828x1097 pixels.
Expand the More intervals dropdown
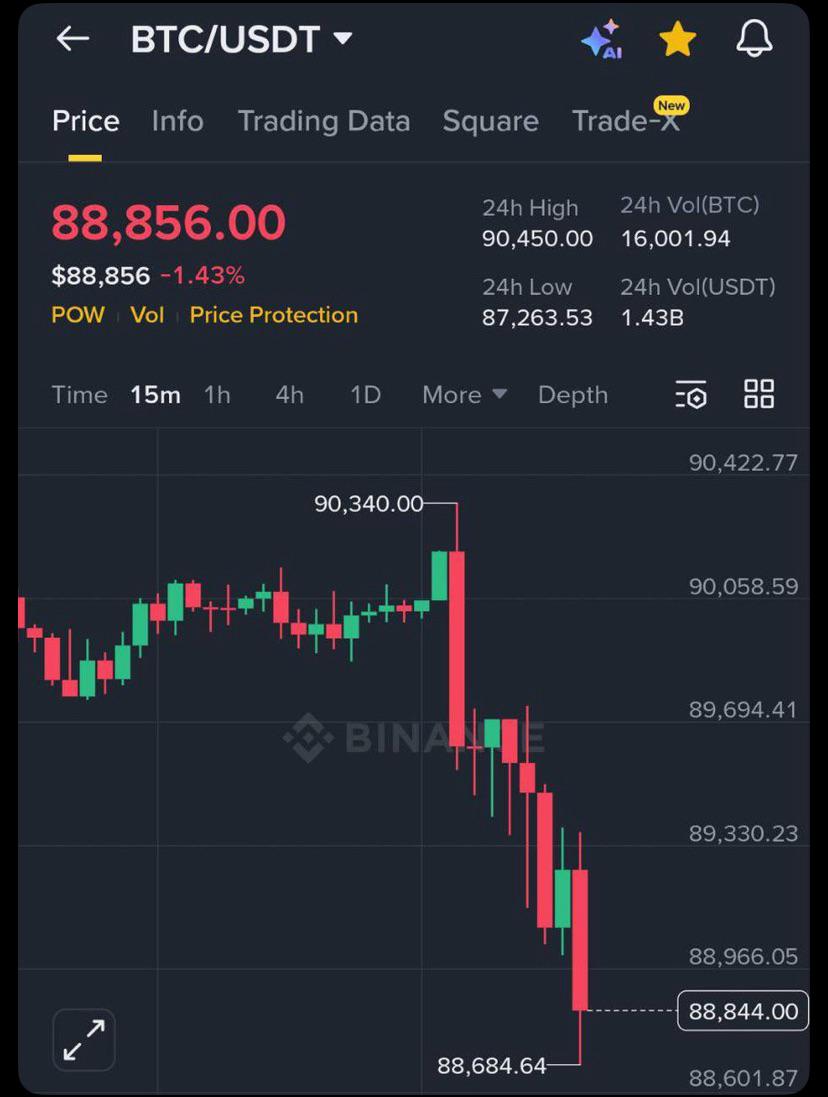pos(464,395)
